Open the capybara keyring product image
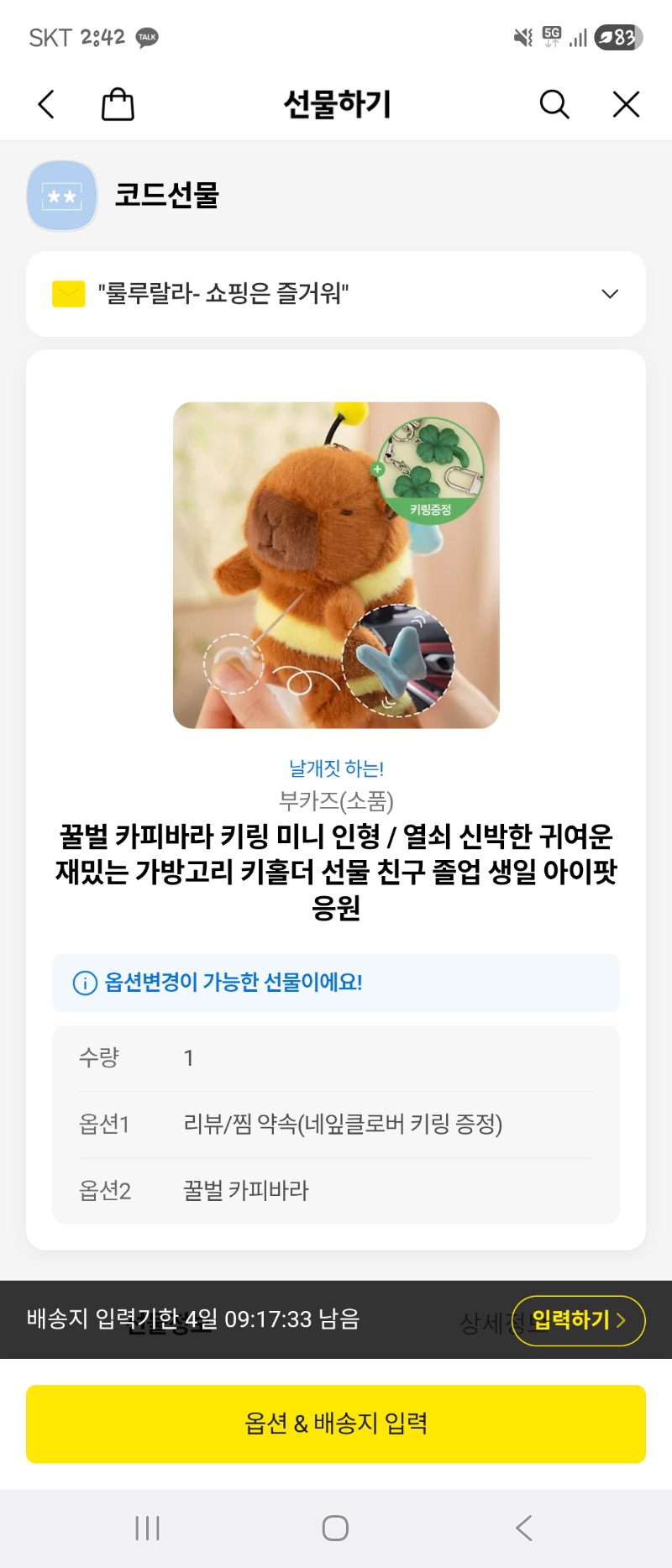 (336, 565)
